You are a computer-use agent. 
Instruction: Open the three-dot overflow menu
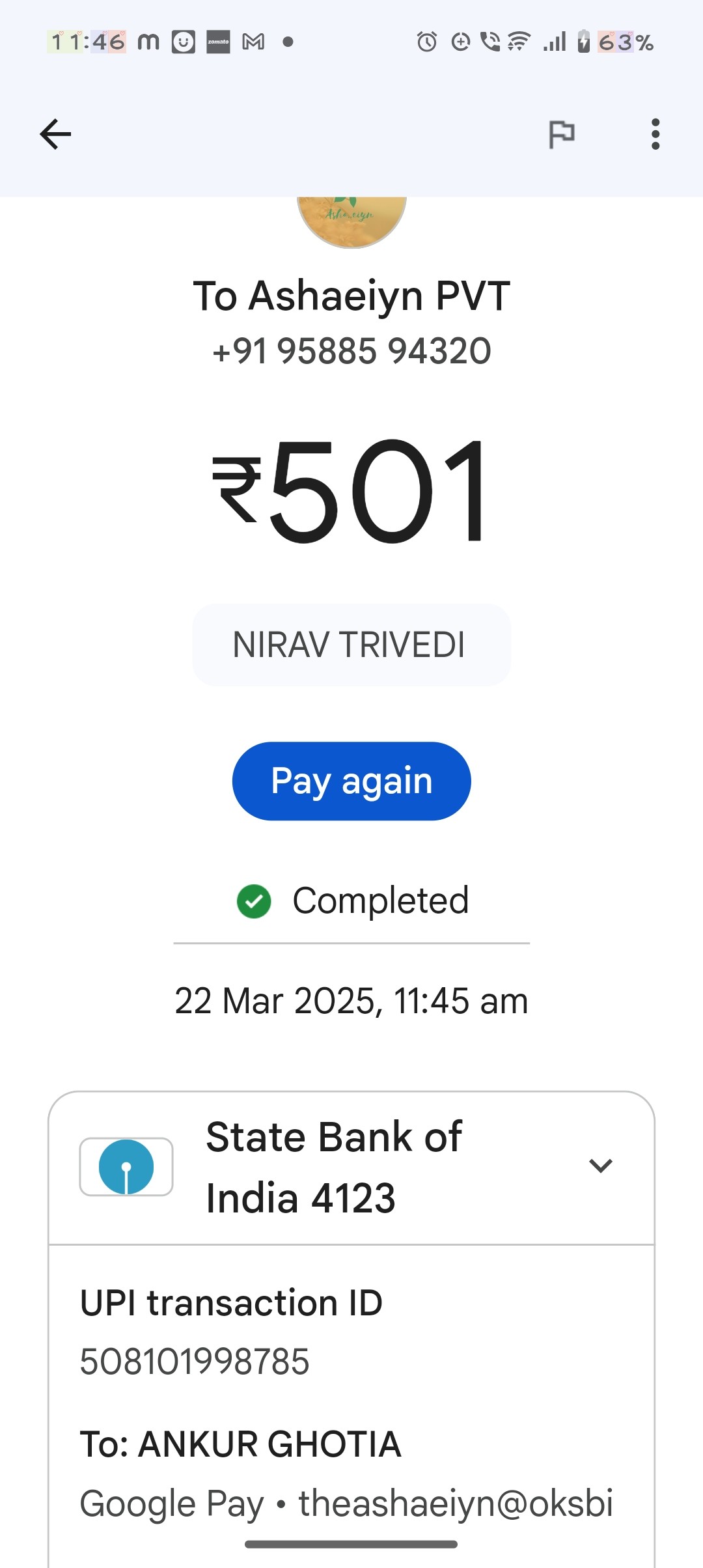tap(655, 134)
